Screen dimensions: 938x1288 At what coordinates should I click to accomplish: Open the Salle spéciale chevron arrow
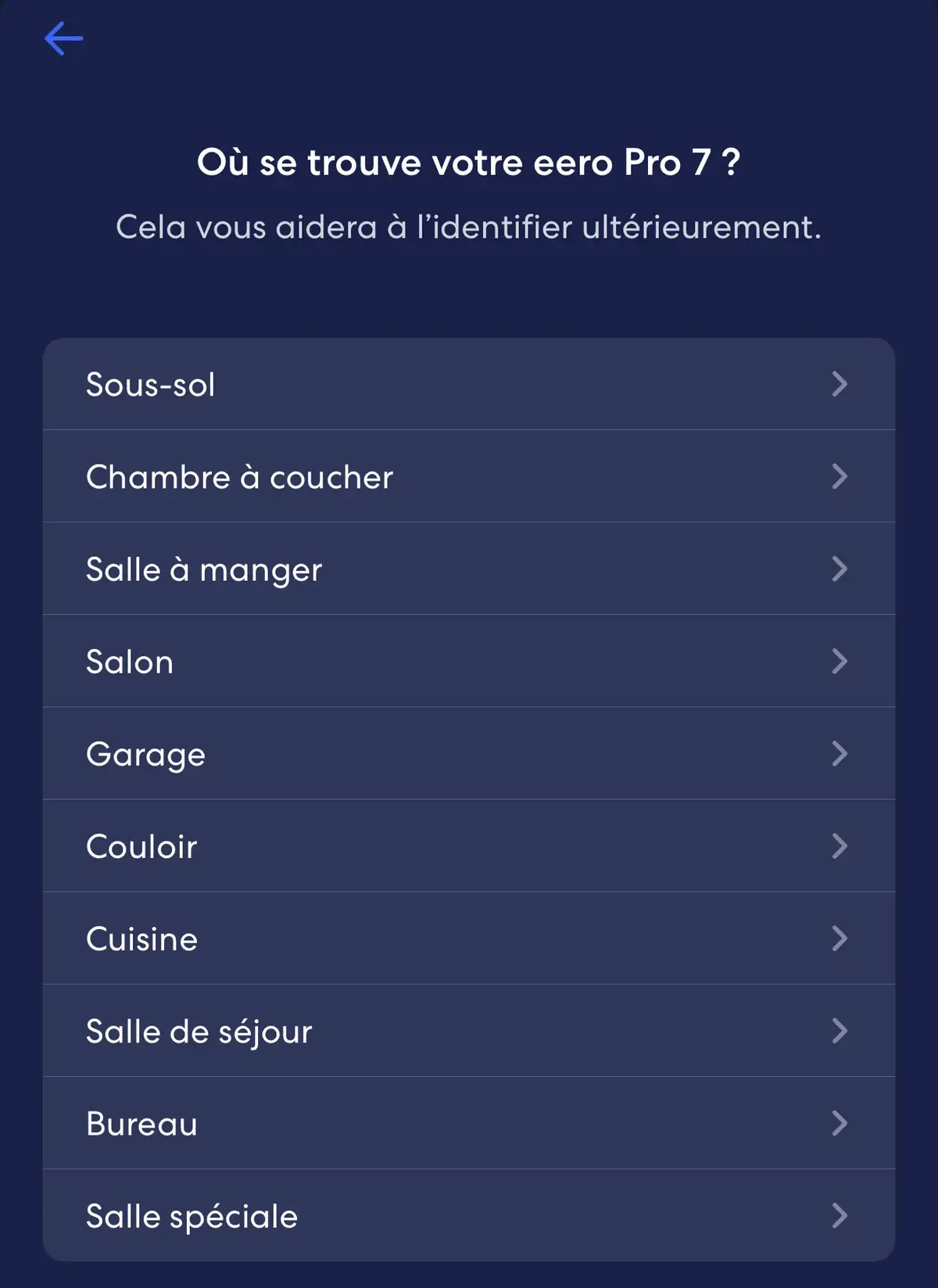pos(840,1215)
